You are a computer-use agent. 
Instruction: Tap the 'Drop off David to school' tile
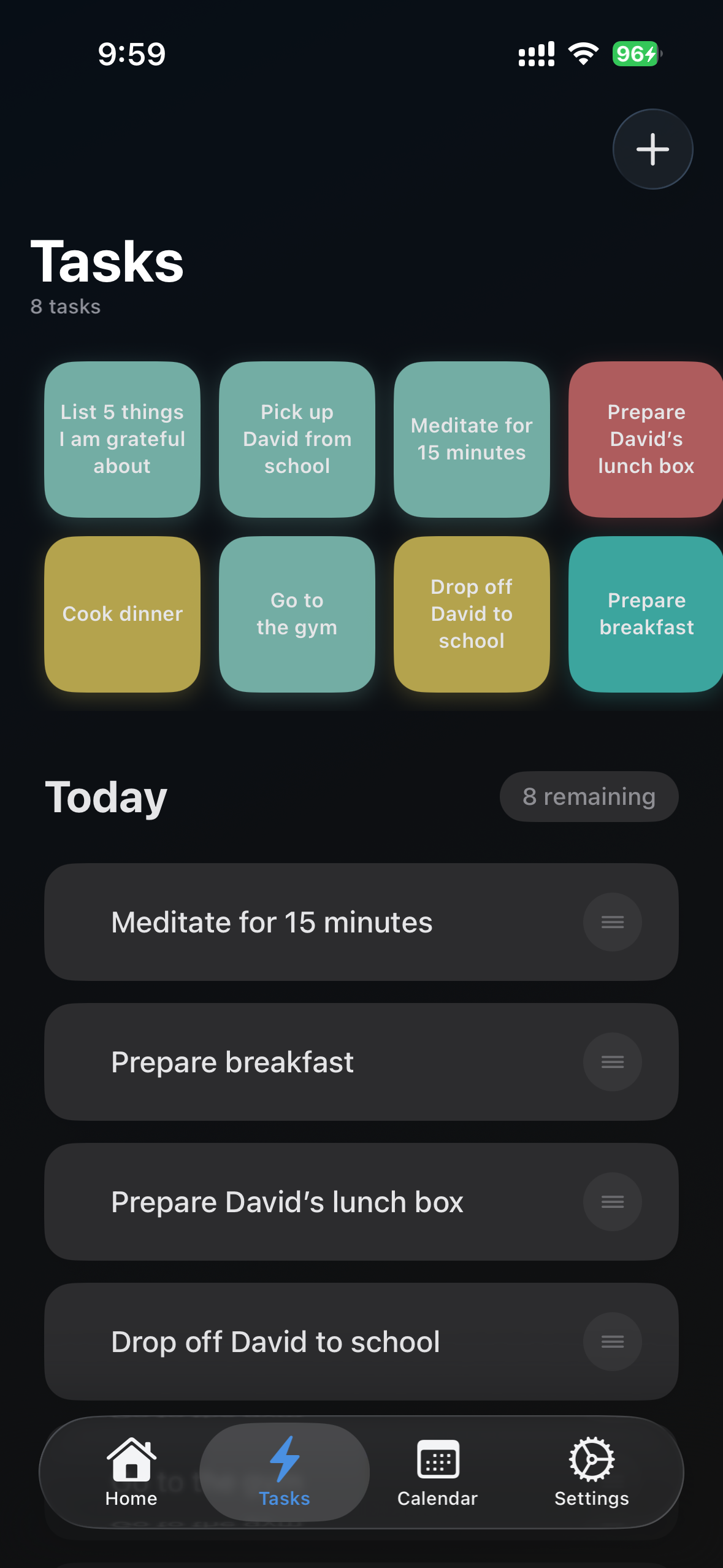click(x=472, y=614)
